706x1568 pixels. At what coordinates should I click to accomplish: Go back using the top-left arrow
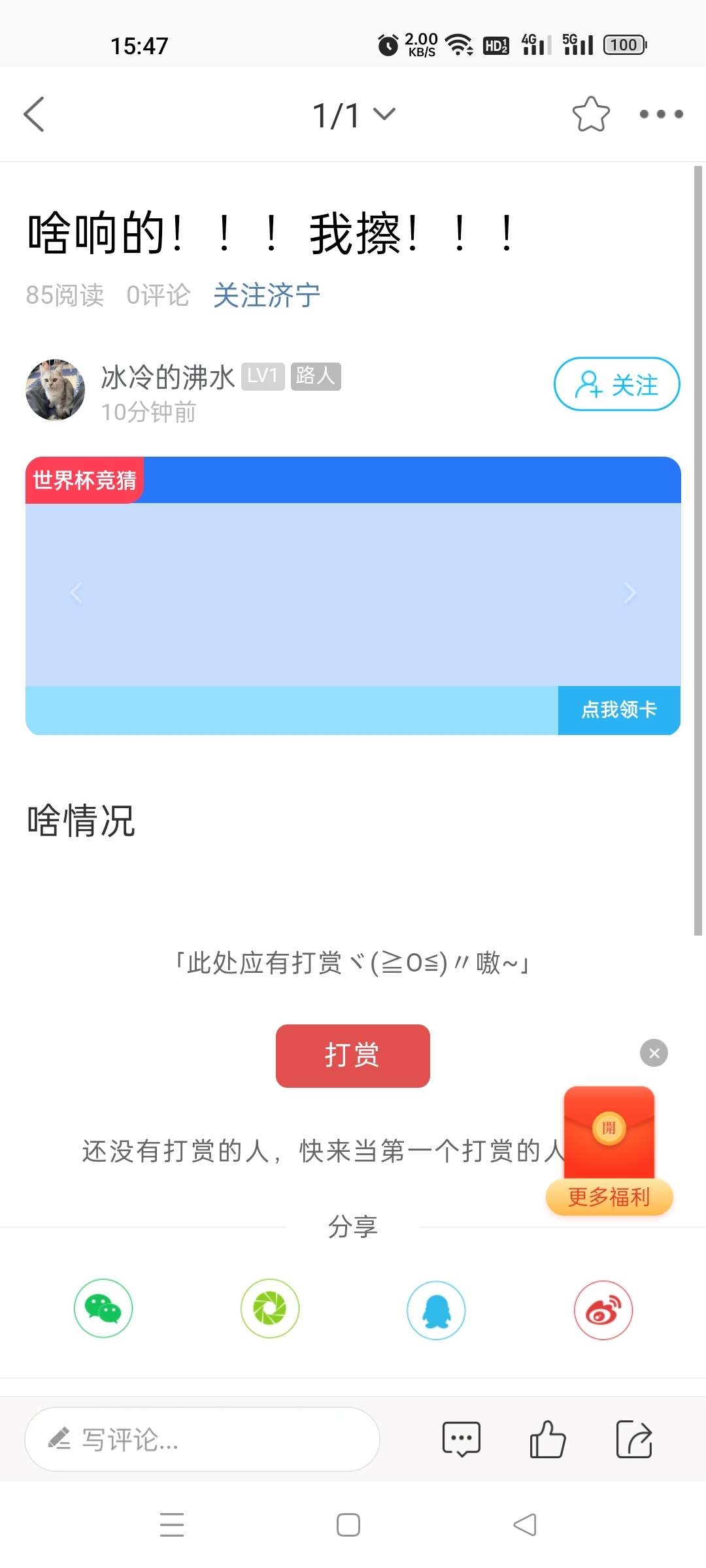coord(34,114)
